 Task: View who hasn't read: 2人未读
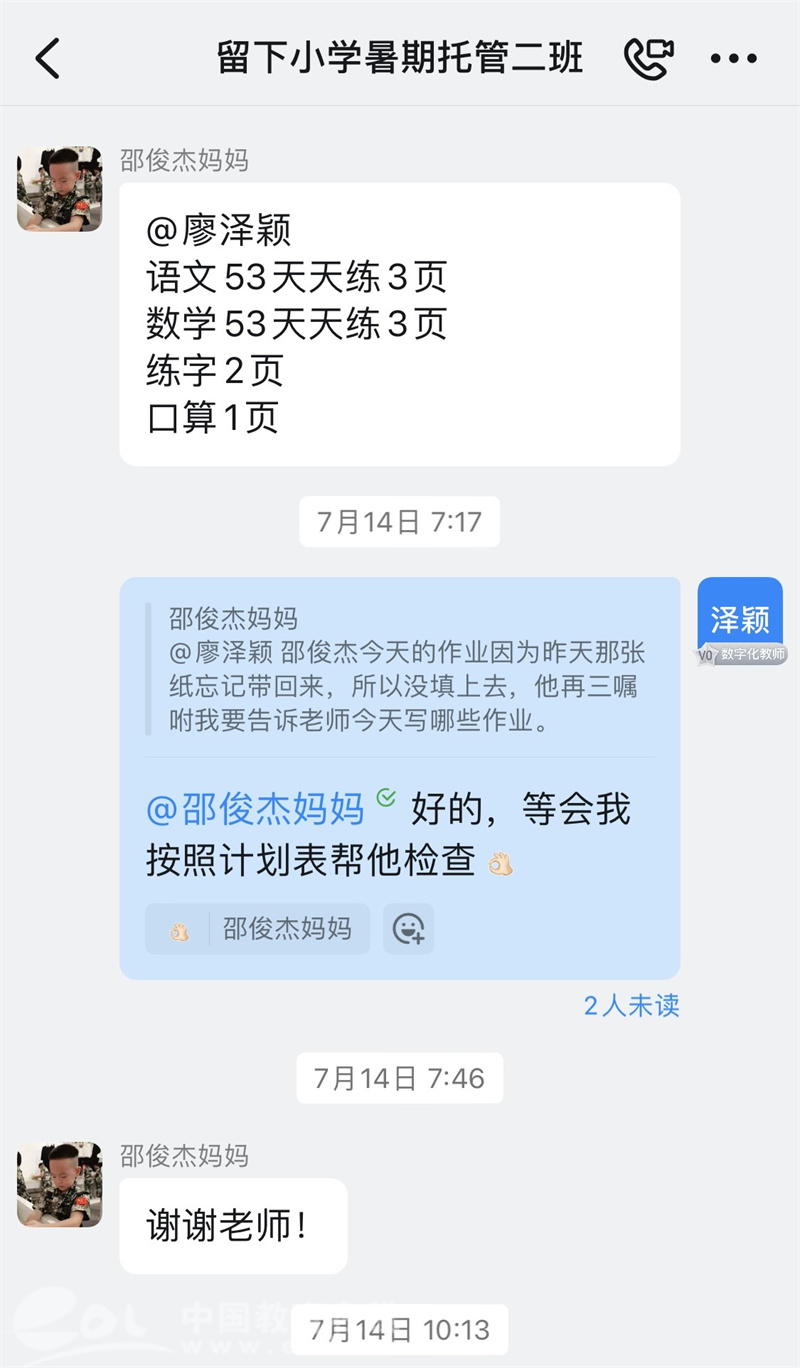click(x=631, y=1005)
